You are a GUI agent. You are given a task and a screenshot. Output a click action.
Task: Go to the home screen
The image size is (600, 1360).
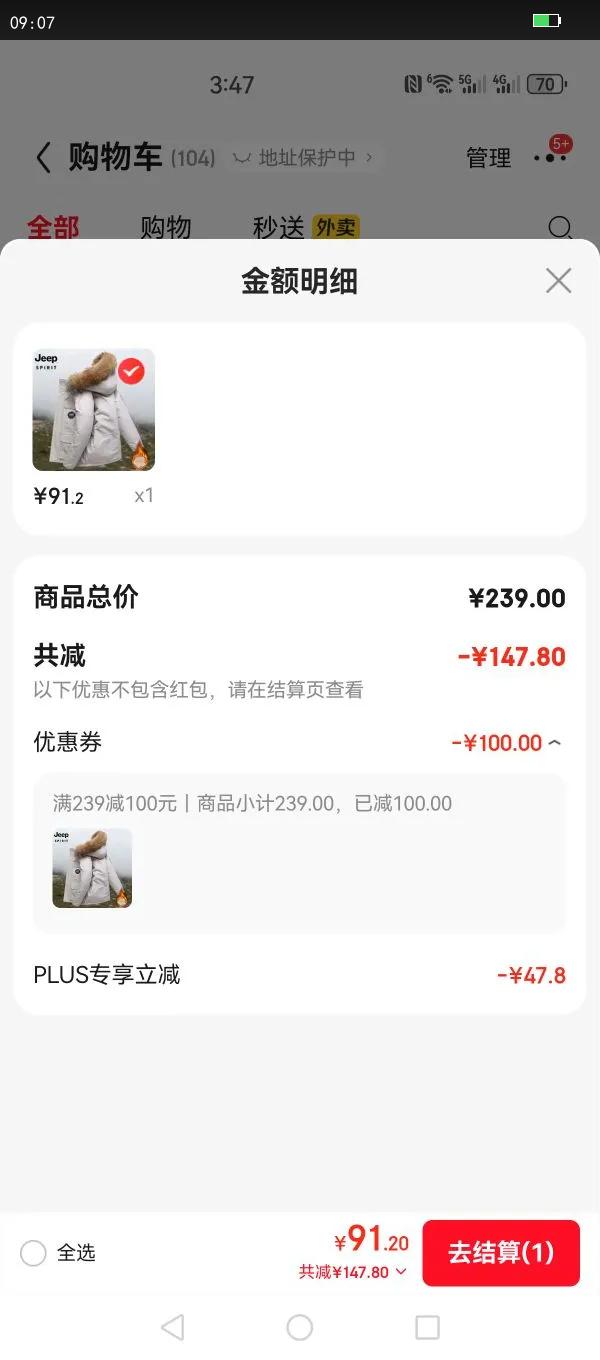click(x=300, y=1327)
